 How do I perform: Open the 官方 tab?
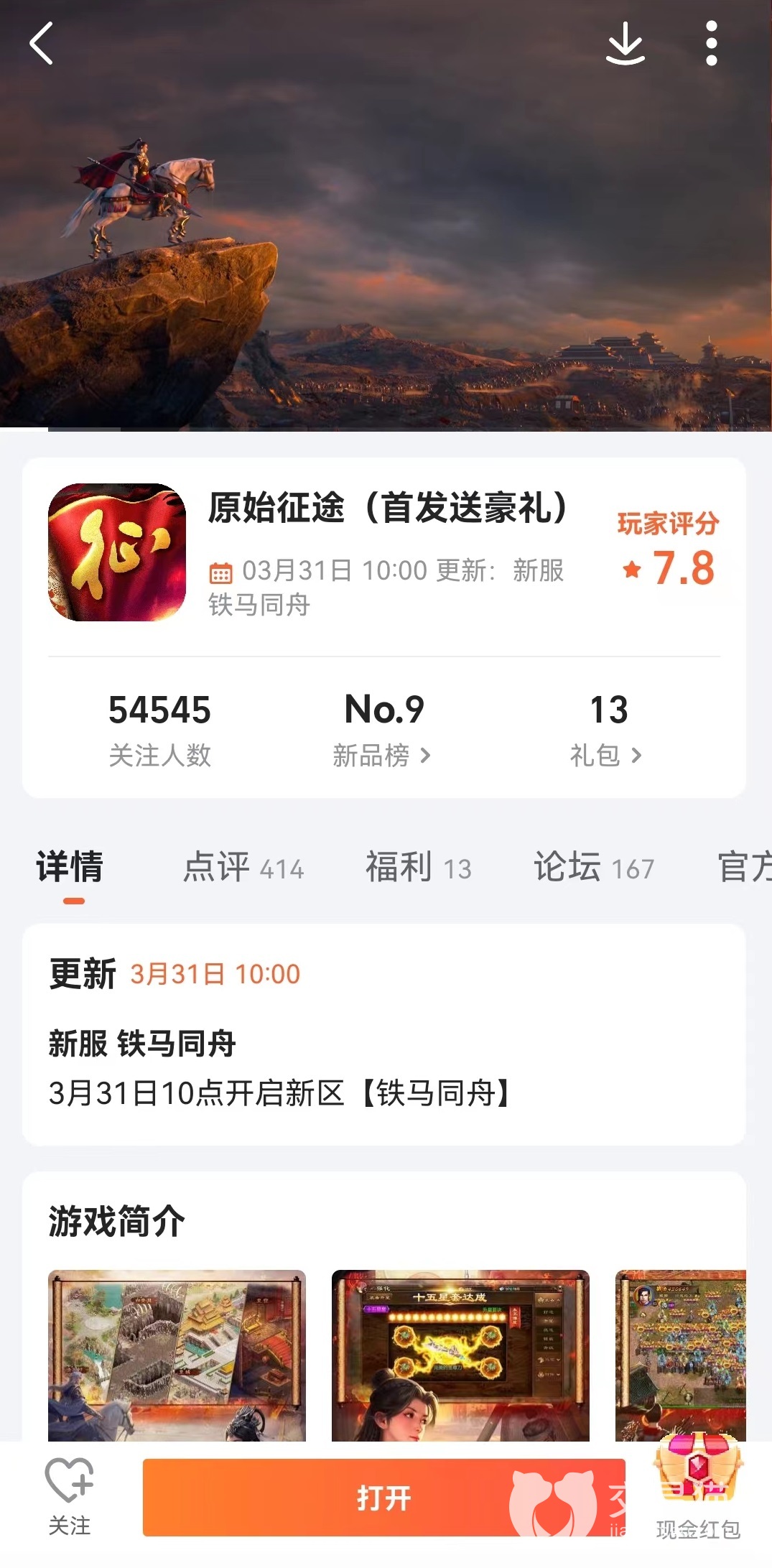click(743, 867)
